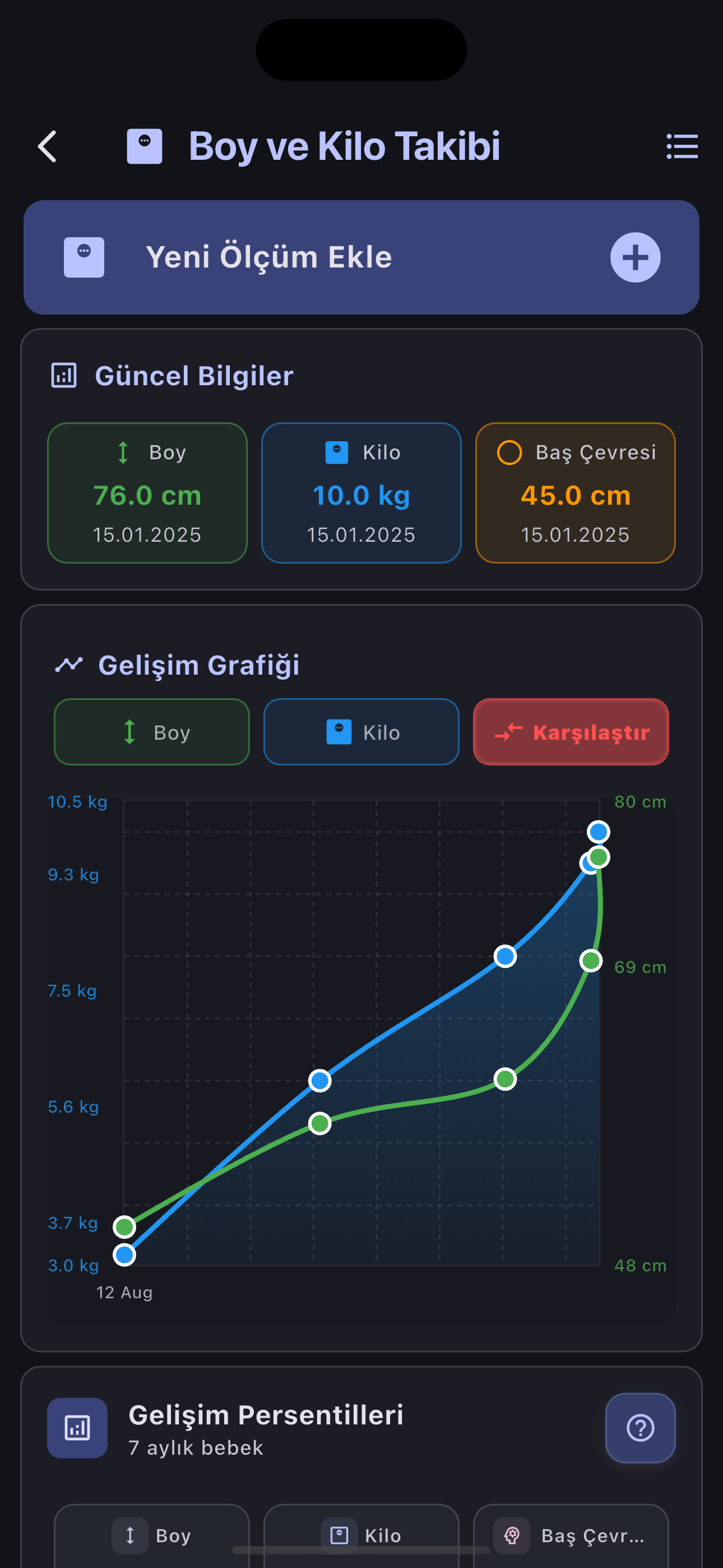Viewport: 723px width, 1568px height.
Task: Open the measurement list icon in the header
Action: coord(682,147)
